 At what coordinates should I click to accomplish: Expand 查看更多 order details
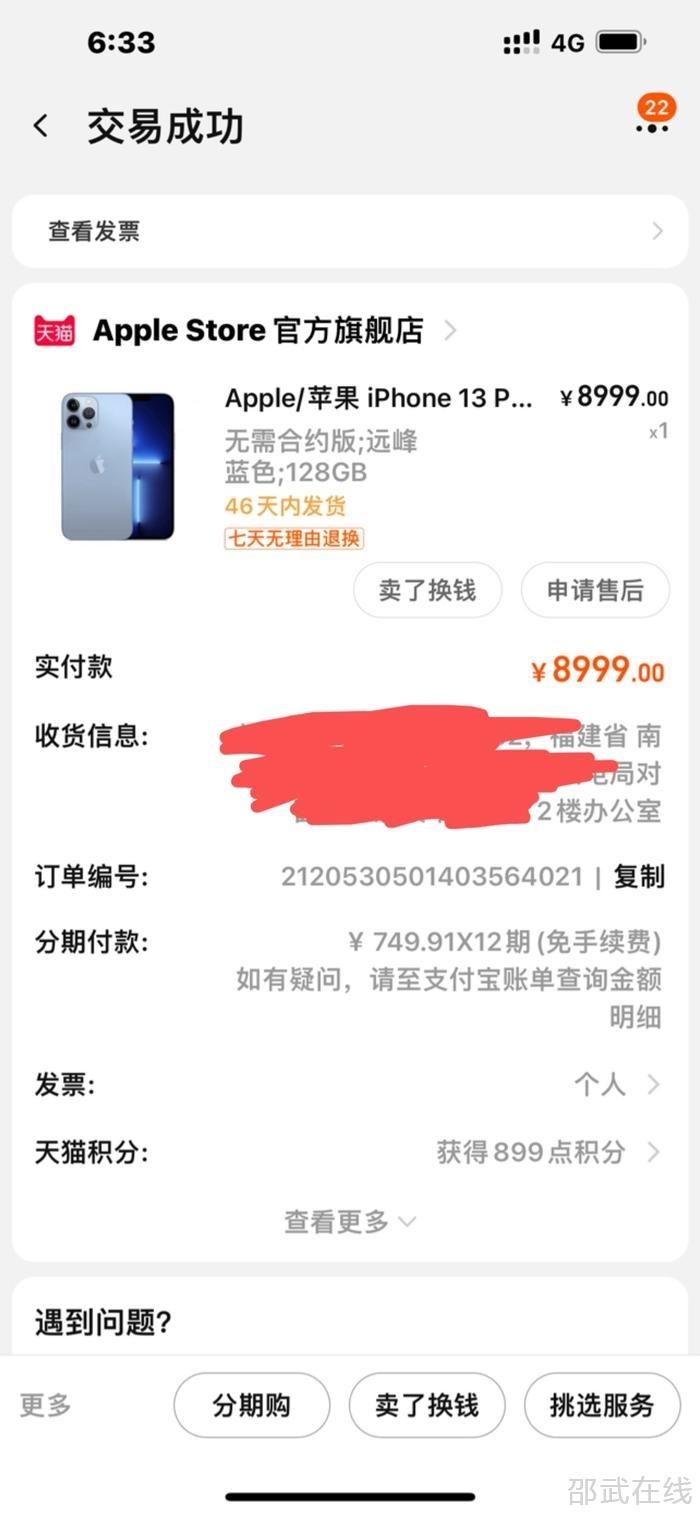point(350,1221)
